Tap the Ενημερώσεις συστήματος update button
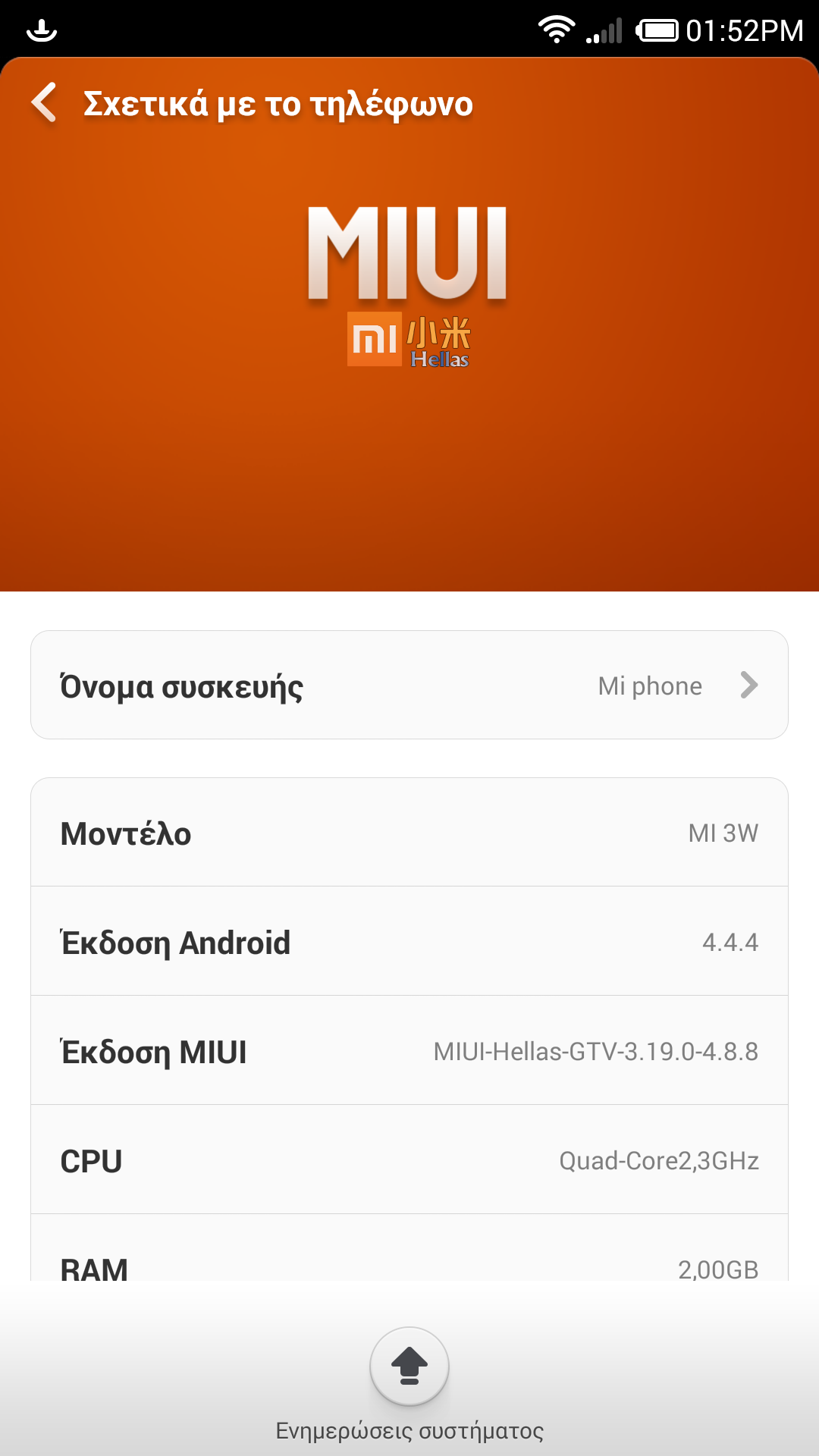Viewport: 819px width, 1456px height. coord(409,1366)
